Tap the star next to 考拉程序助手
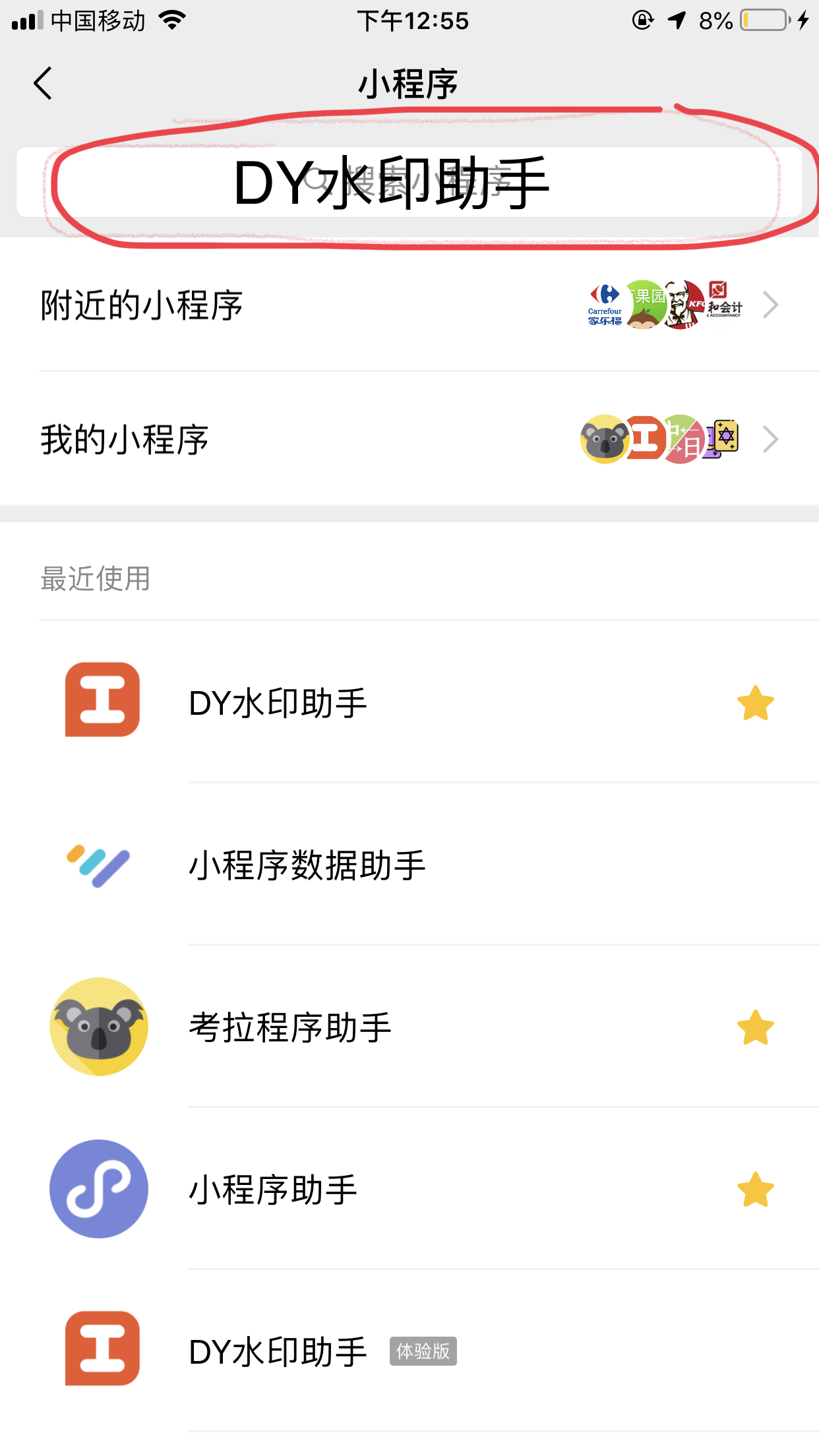Viewport: 819px width, 1456px height. tap(755, 1027)
